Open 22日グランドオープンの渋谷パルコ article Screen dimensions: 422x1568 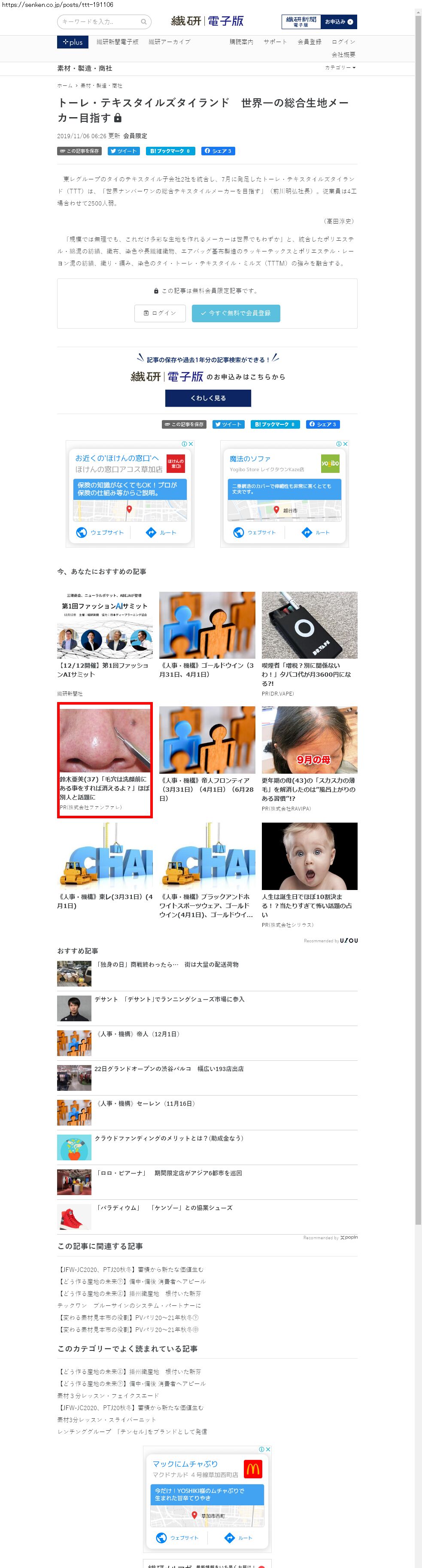pyautogui.click(x=169, y=1068)
